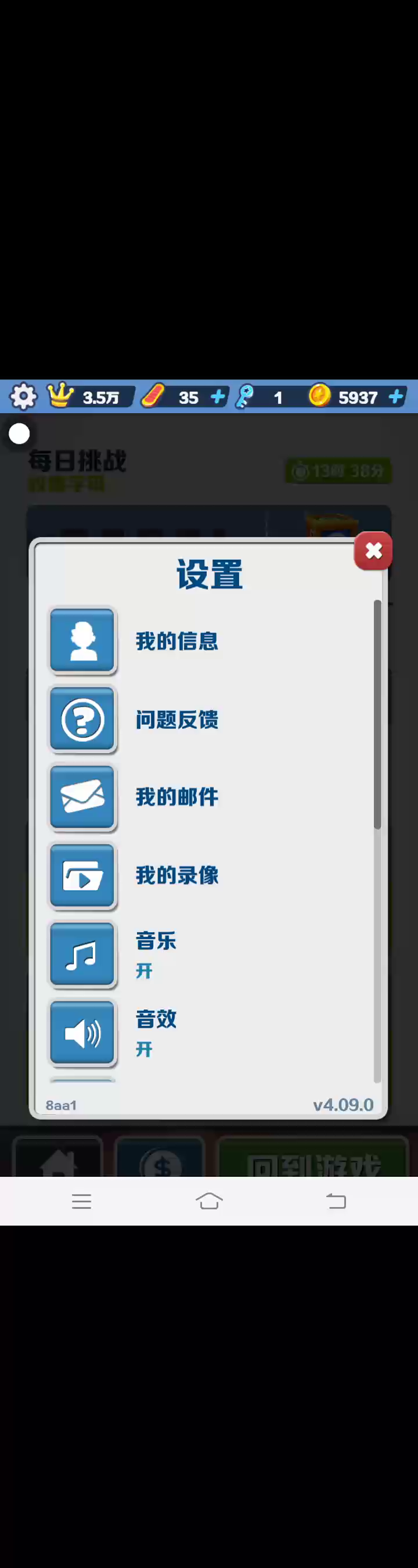Screen dimensions: 418x1568
Task: Add more hoverboards with plus
Action: point(218,397)
